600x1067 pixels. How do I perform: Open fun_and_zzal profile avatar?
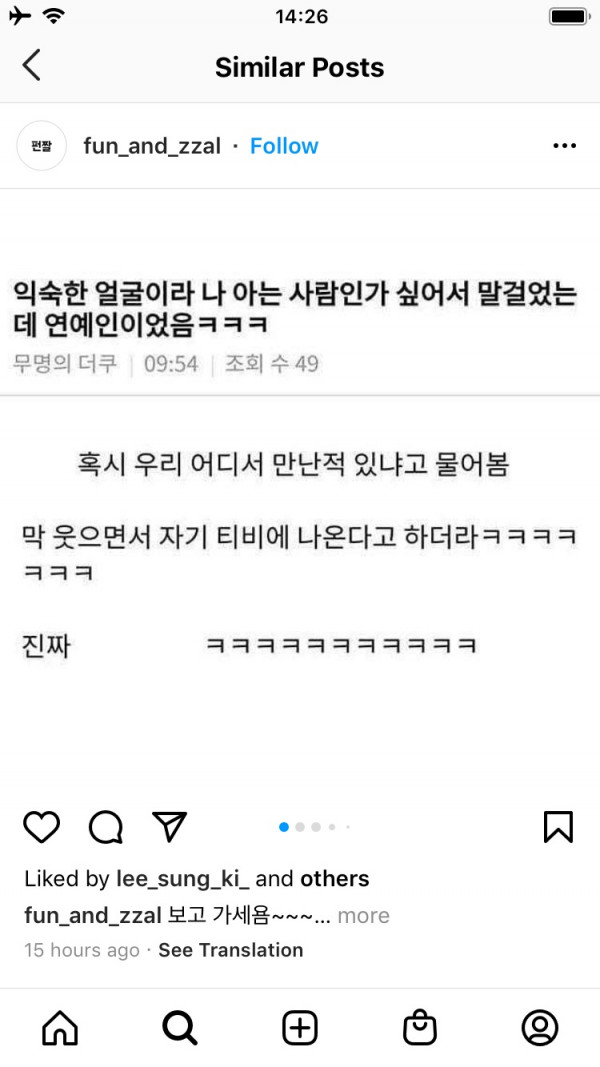(42, 146)
